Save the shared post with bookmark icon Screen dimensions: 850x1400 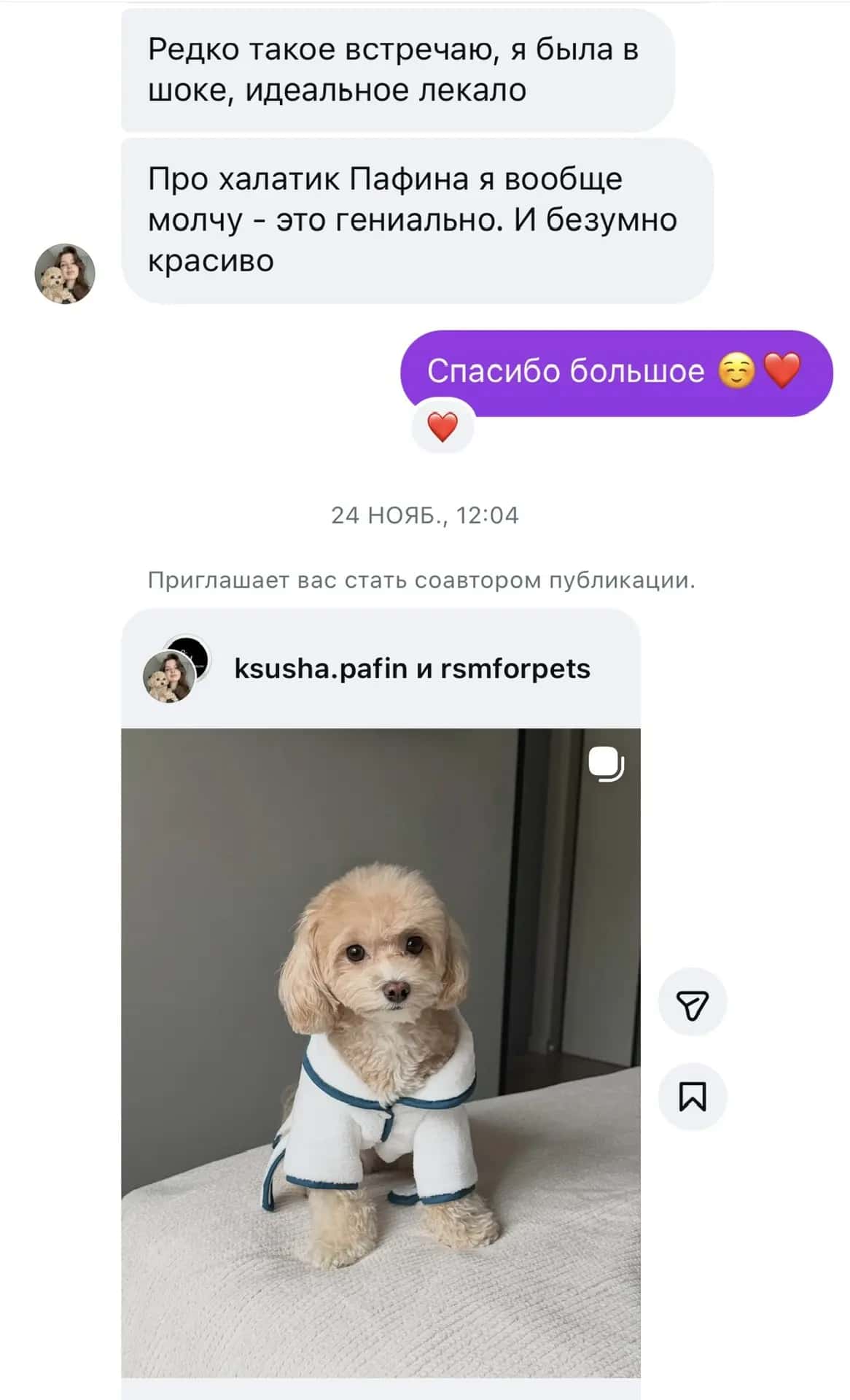coord(692,1096)
